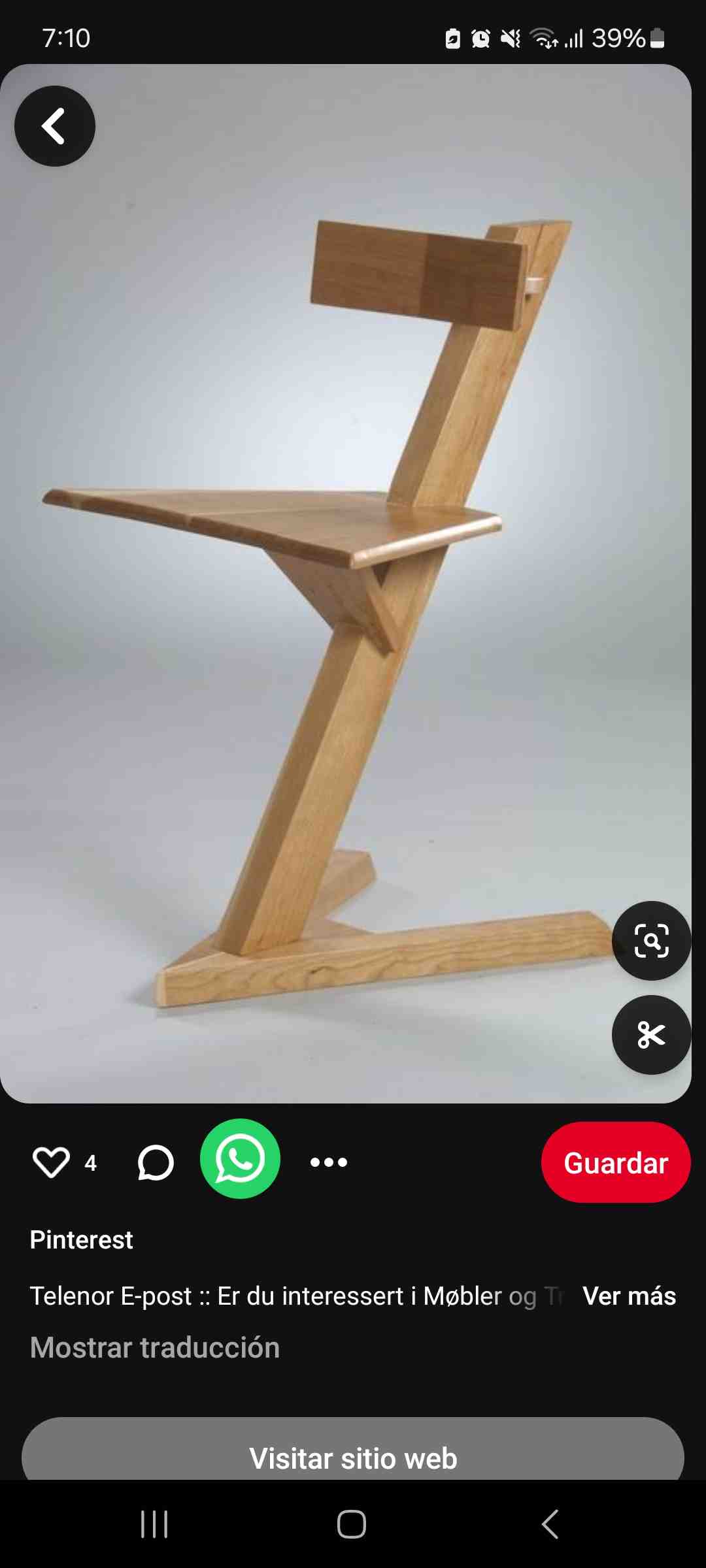The height and width of the screenshot is (1568, 706).
Task: Expand description with Ver más
Action: [629, 1296]
